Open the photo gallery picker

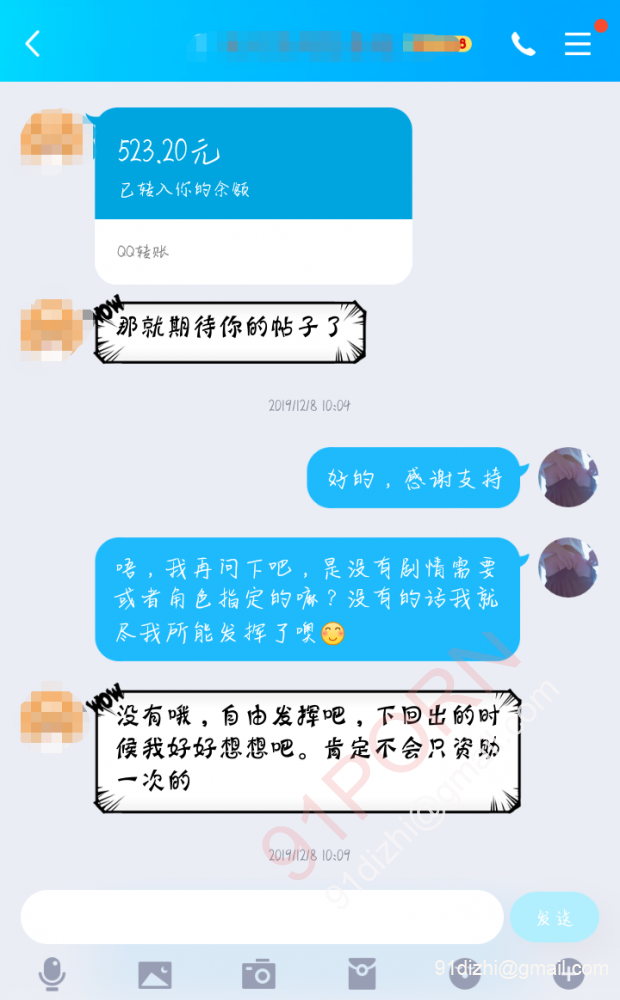click(154, 973)
